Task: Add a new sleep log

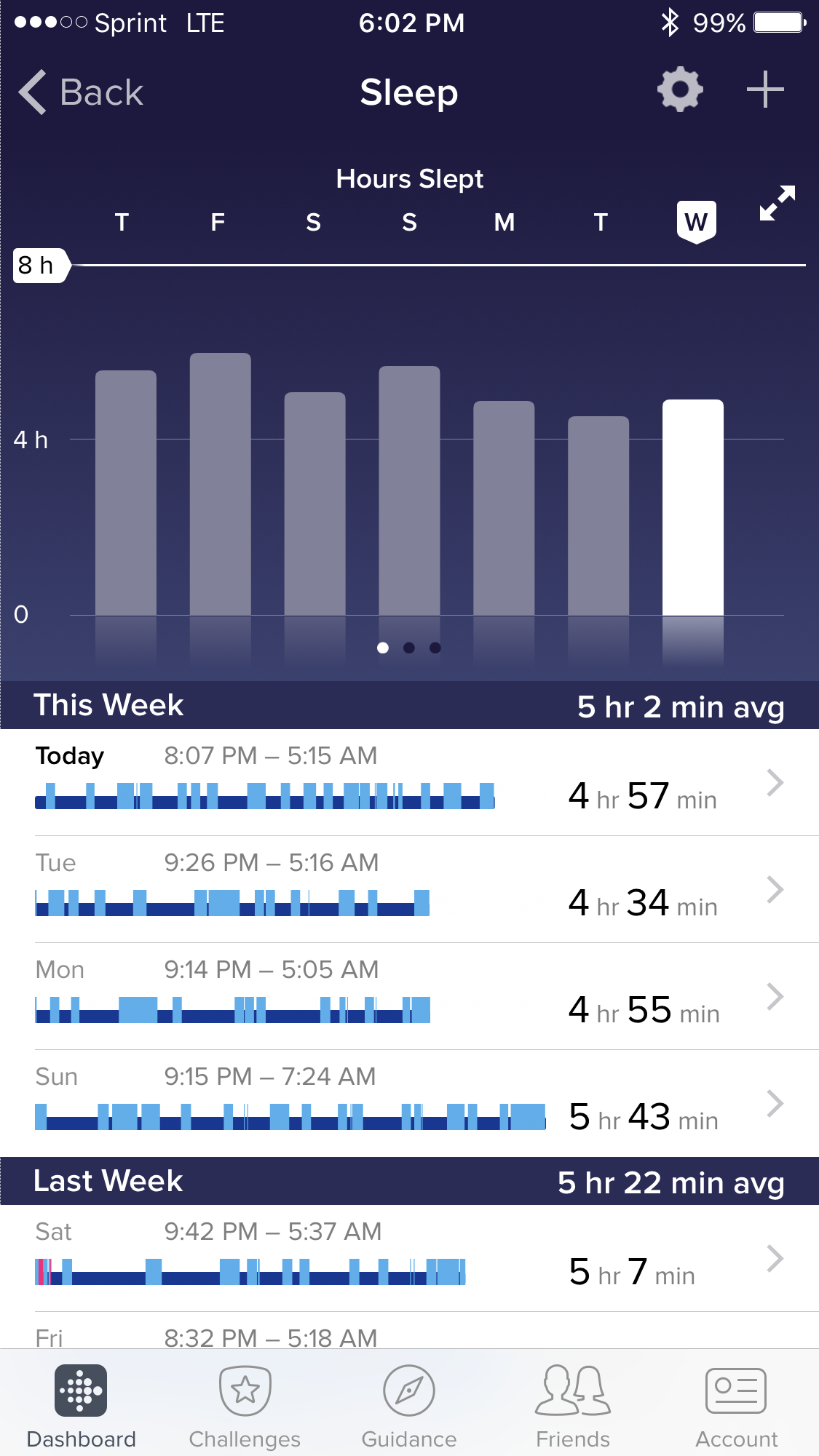Action: pos(764,90)
